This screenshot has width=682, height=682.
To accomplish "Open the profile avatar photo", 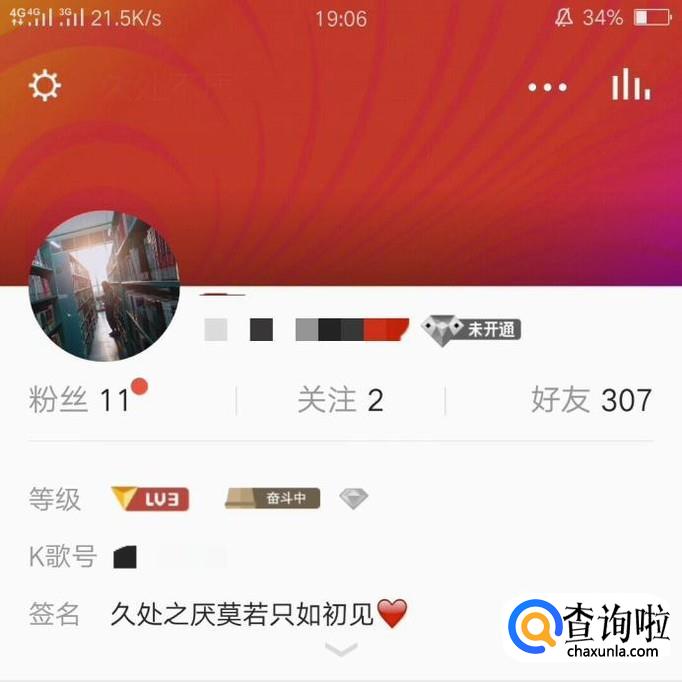I will click(x=105, y=286).
